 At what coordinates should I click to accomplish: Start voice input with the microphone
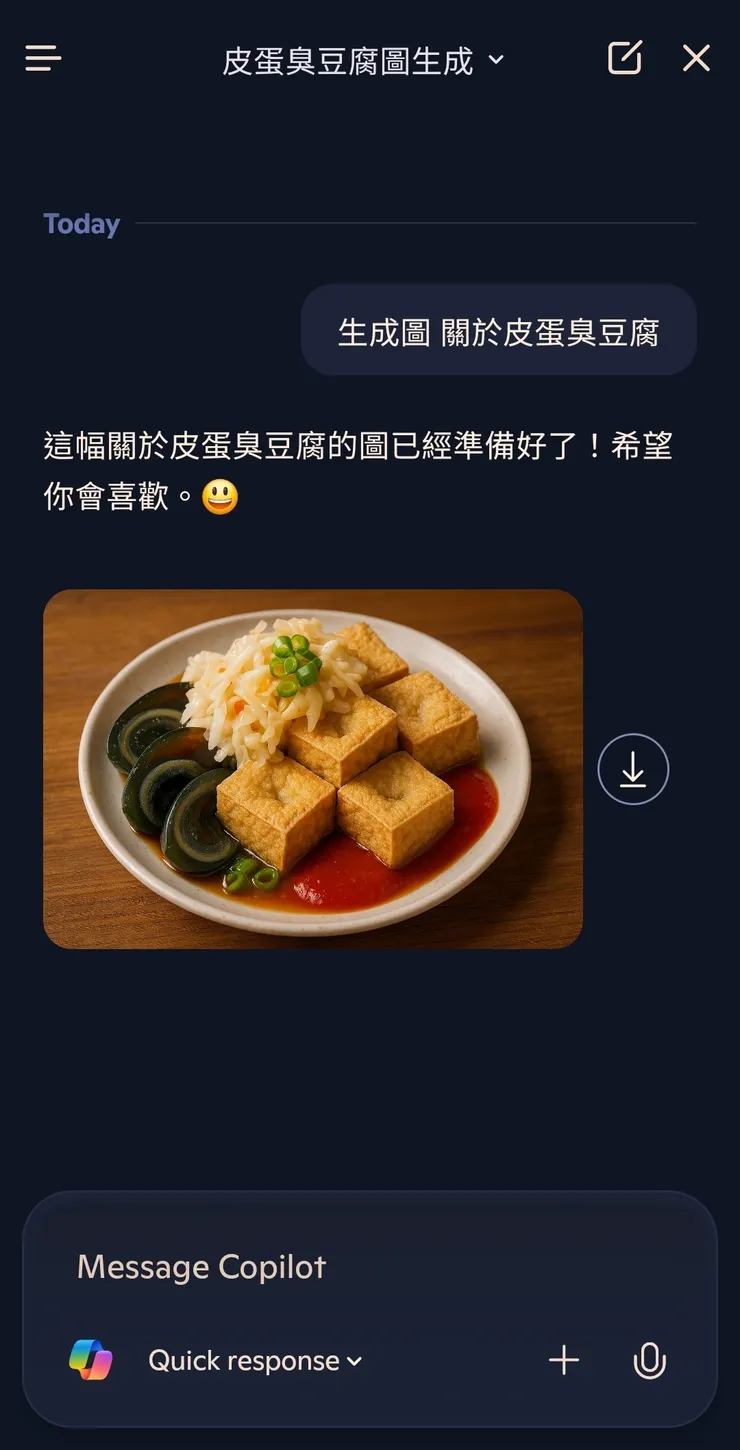649,1361
